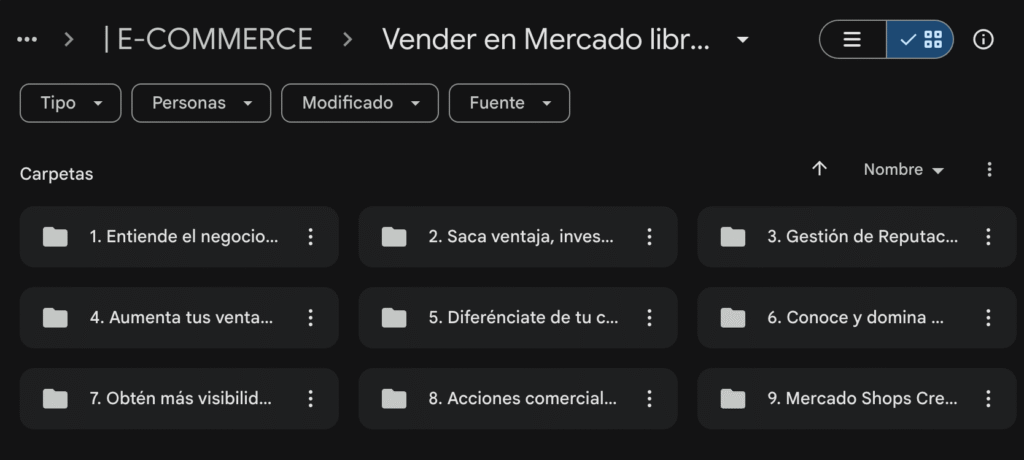Screen dimensions: 1024x460
Task: Show more actions for folder 8. Acciones comerciales
Action: [649, 398]
